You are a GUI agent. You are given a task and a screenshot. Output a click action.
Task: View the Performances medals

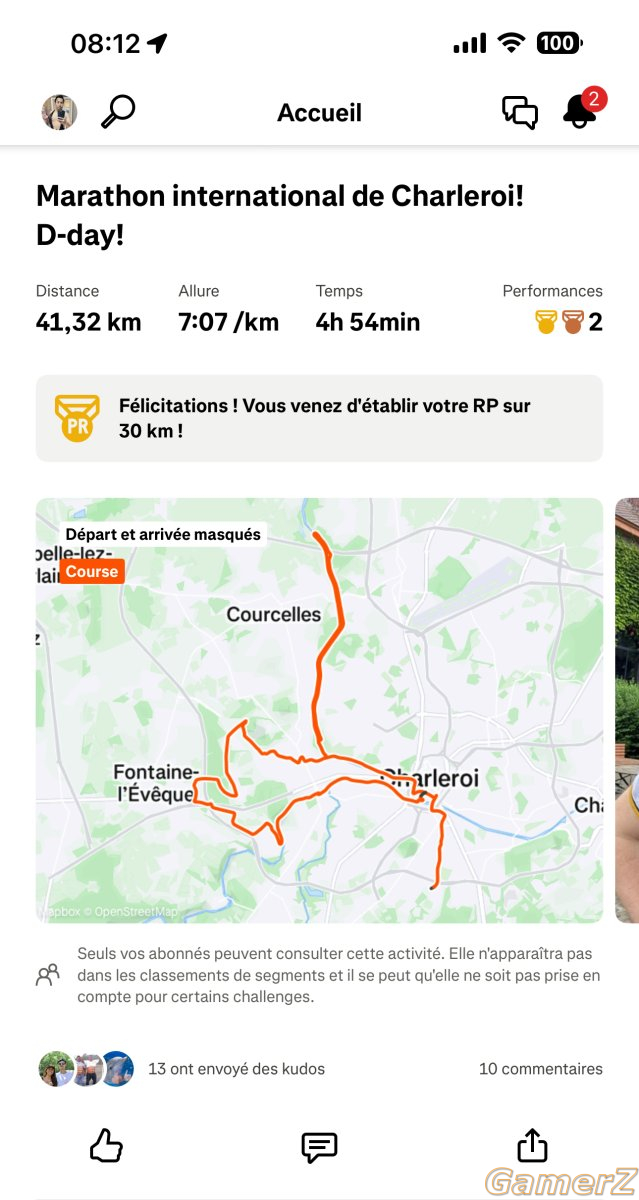coord(567,322)
